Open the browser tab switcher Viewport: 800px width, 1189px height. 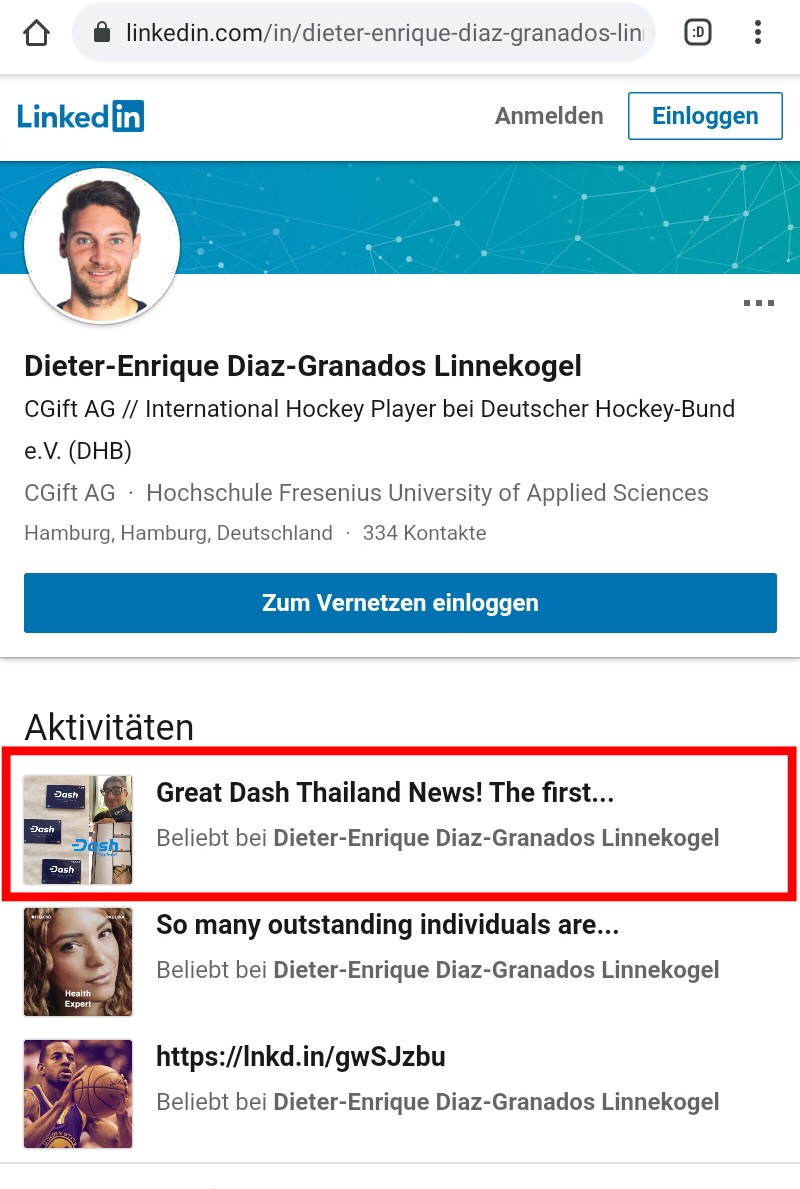698,33
